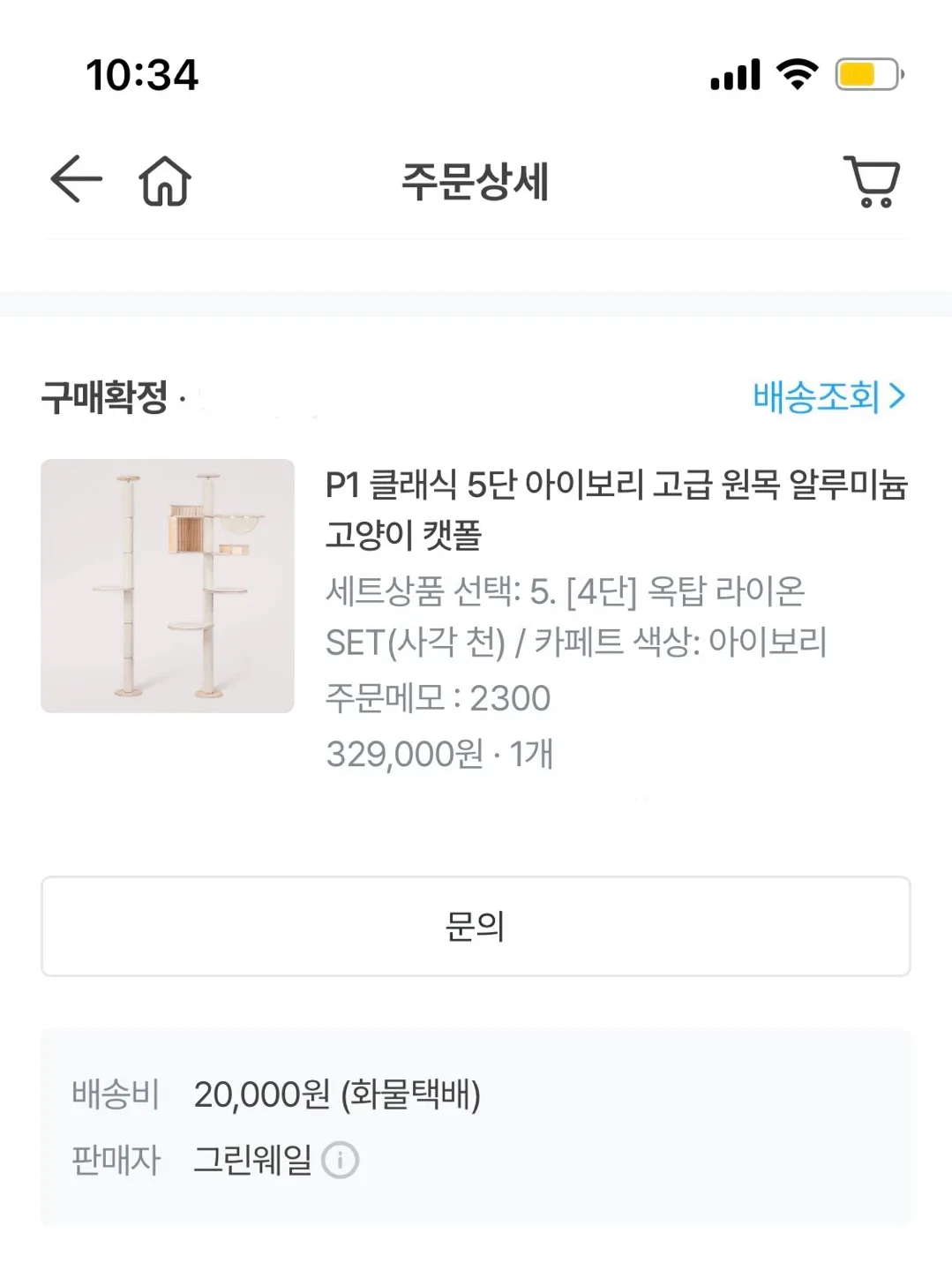Open the shopping cart
The height and width of the screenshot is (1271, 952).
coord(872,181)
